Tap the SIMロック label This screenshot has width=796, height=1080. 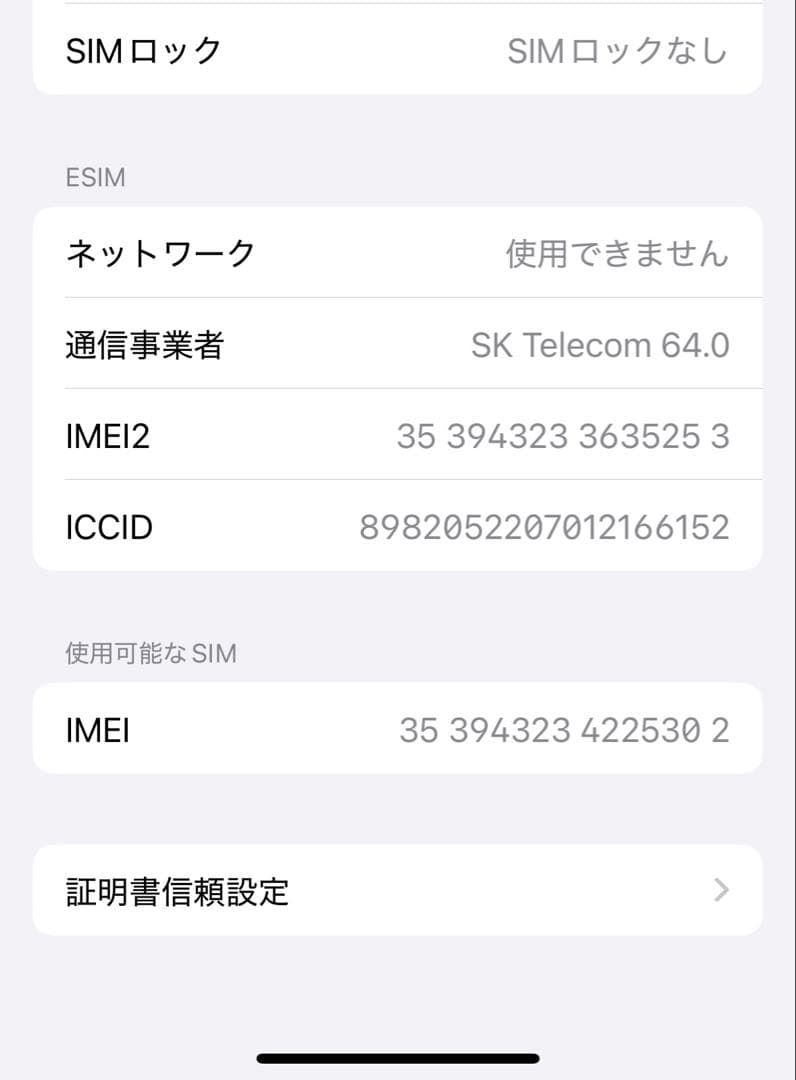[x=142, y=50]
